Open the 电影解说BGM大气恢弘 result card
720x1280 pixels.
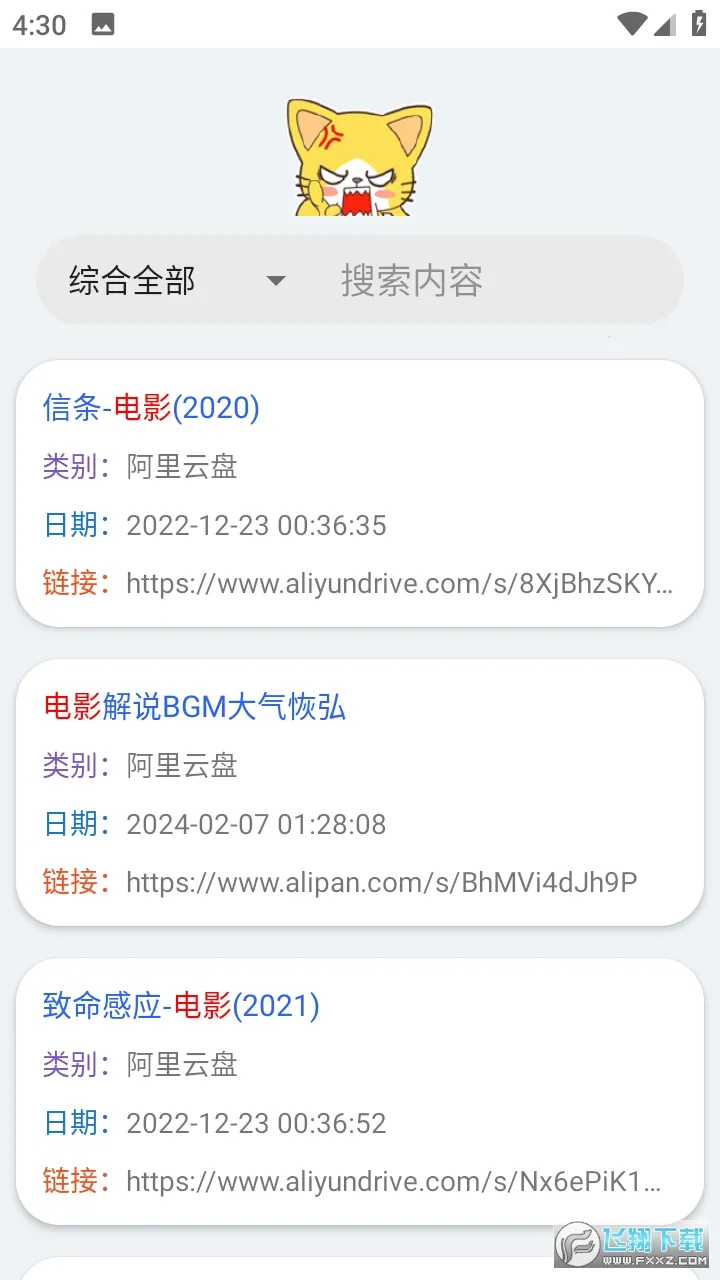coord(360,792)
